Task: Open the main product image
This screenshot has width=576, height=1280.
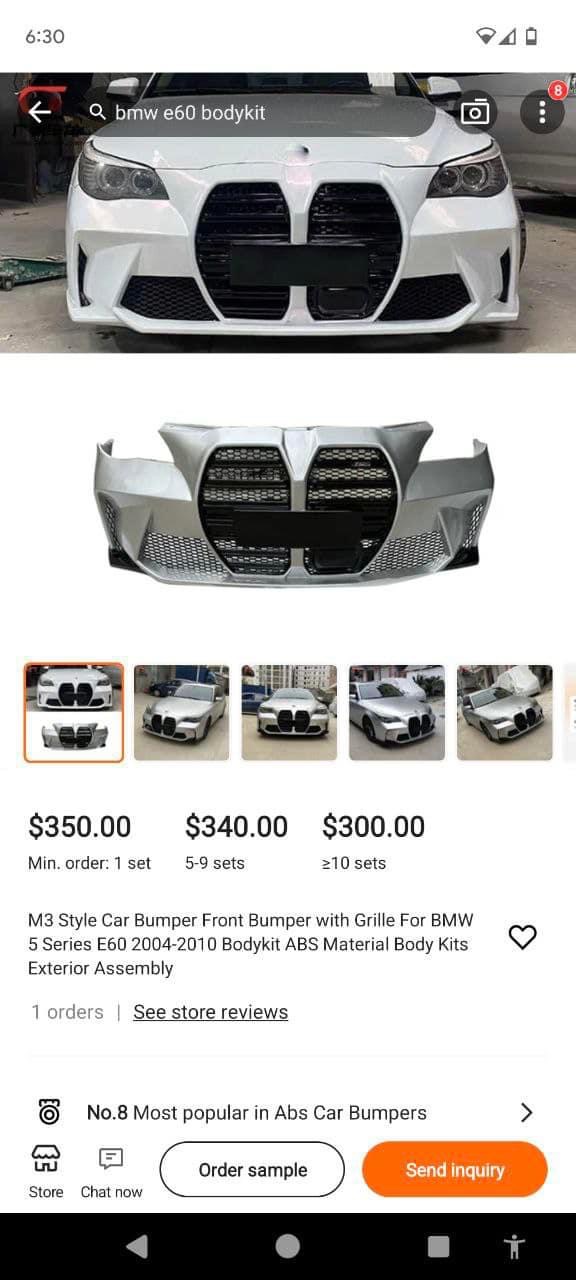Action: (x=288, y=355)
